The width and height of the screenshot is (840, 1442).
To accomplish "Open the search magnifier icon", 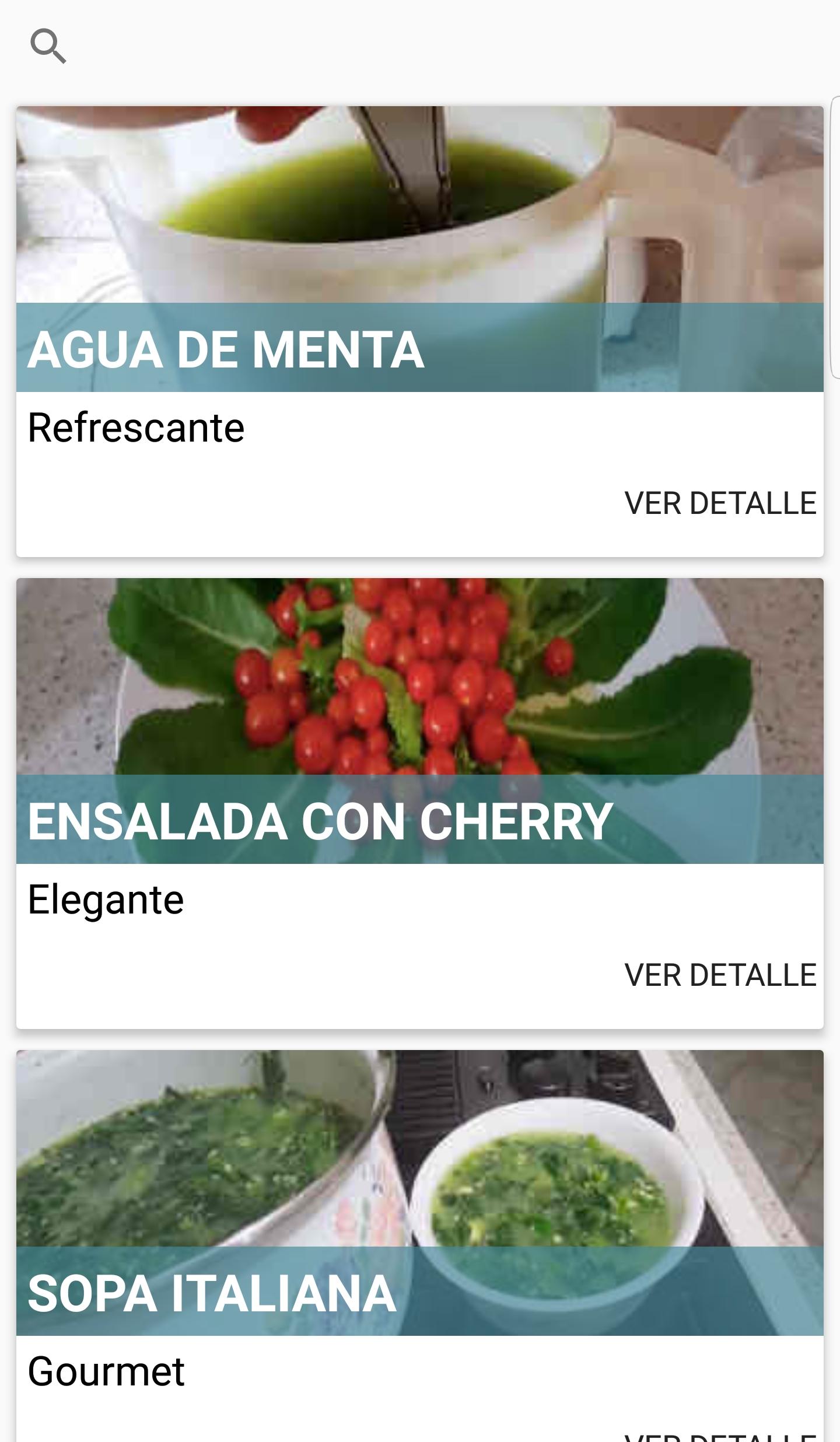I will 48,46.
